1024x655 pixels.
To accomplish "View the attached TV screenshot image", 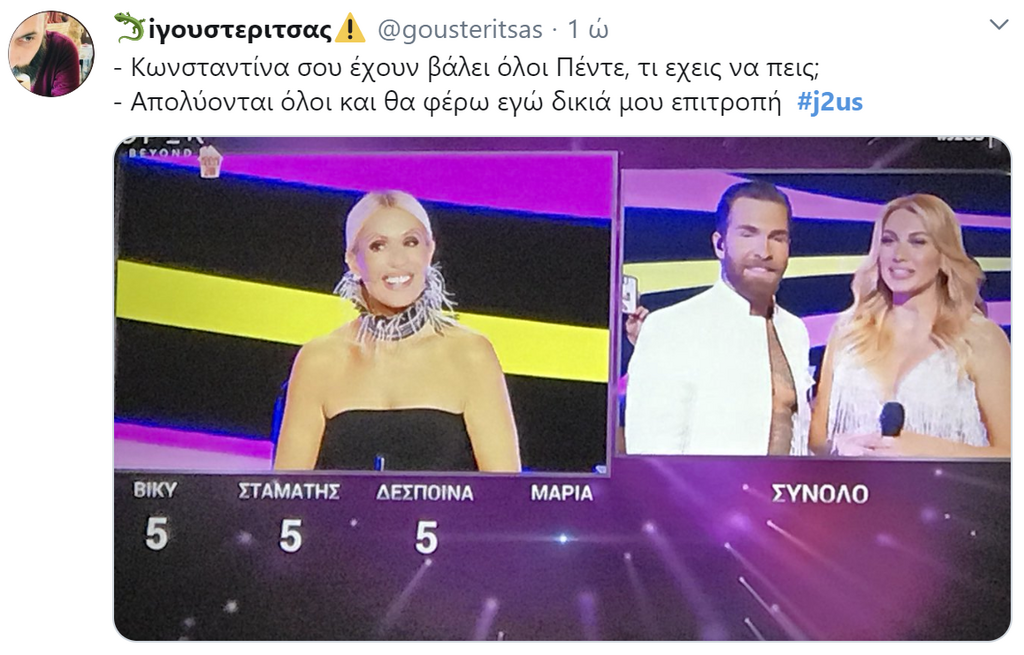I will pyautogui.click(x=562, y=388).
